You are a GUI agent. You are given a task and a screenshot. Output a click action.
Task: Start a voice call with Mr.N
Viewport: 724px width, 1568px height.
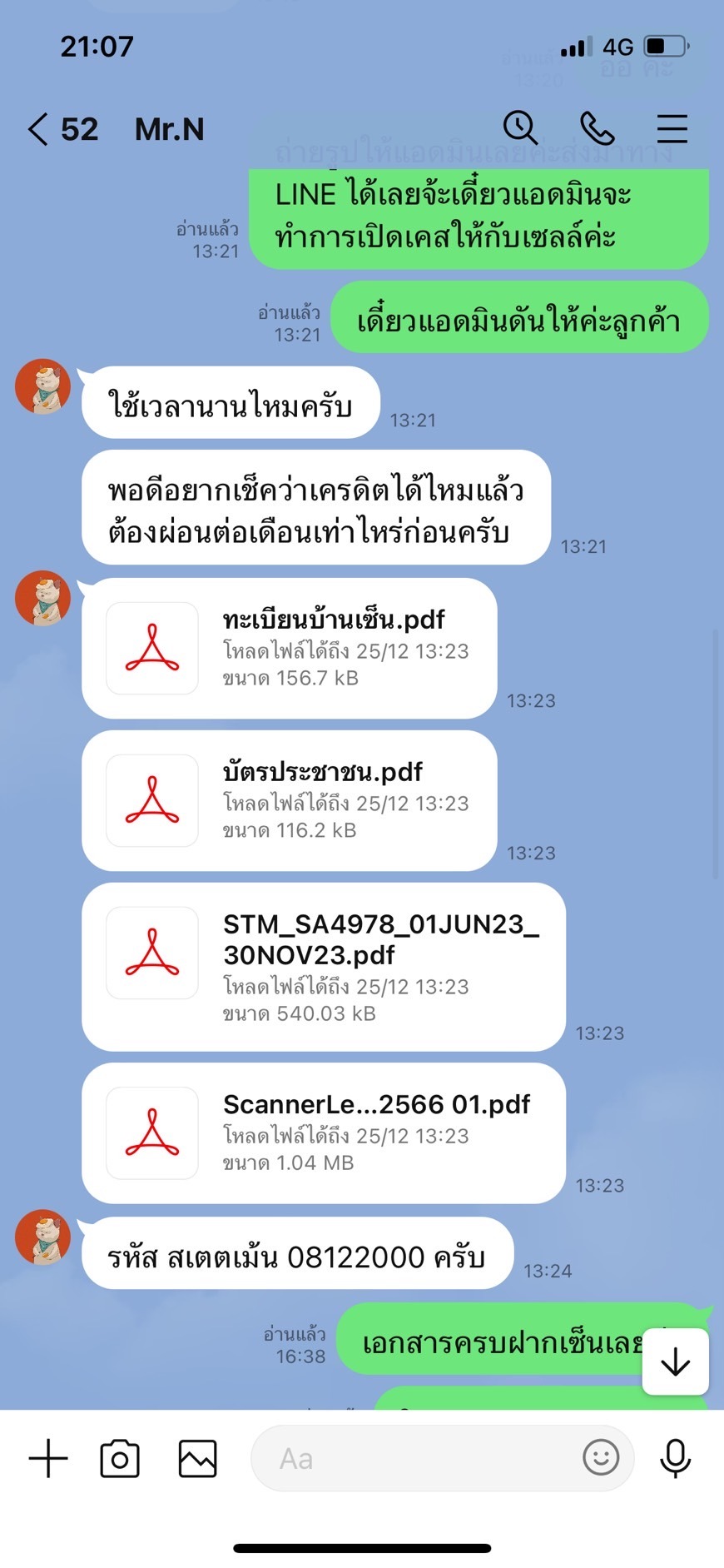(x=597, y=129)
